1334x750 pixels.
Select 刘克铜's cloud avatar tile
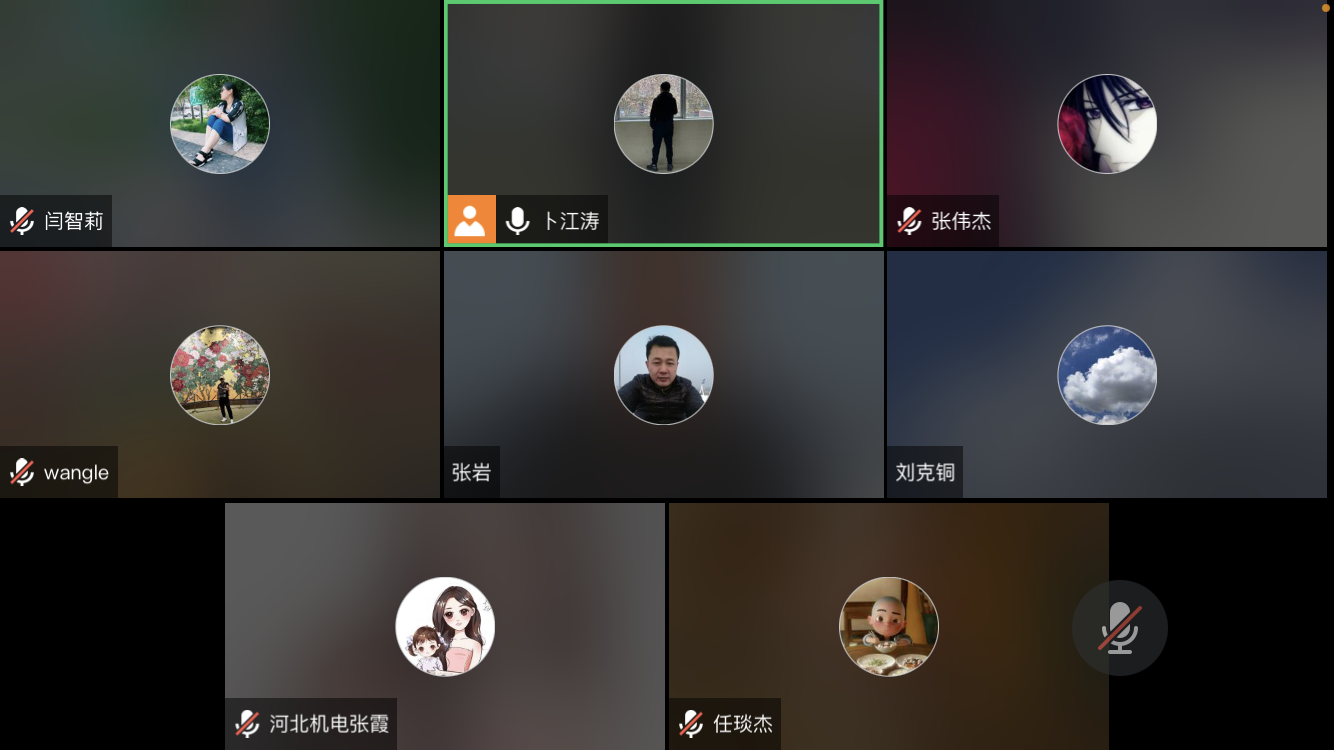pyautogui.click(x=1107, y=375)
